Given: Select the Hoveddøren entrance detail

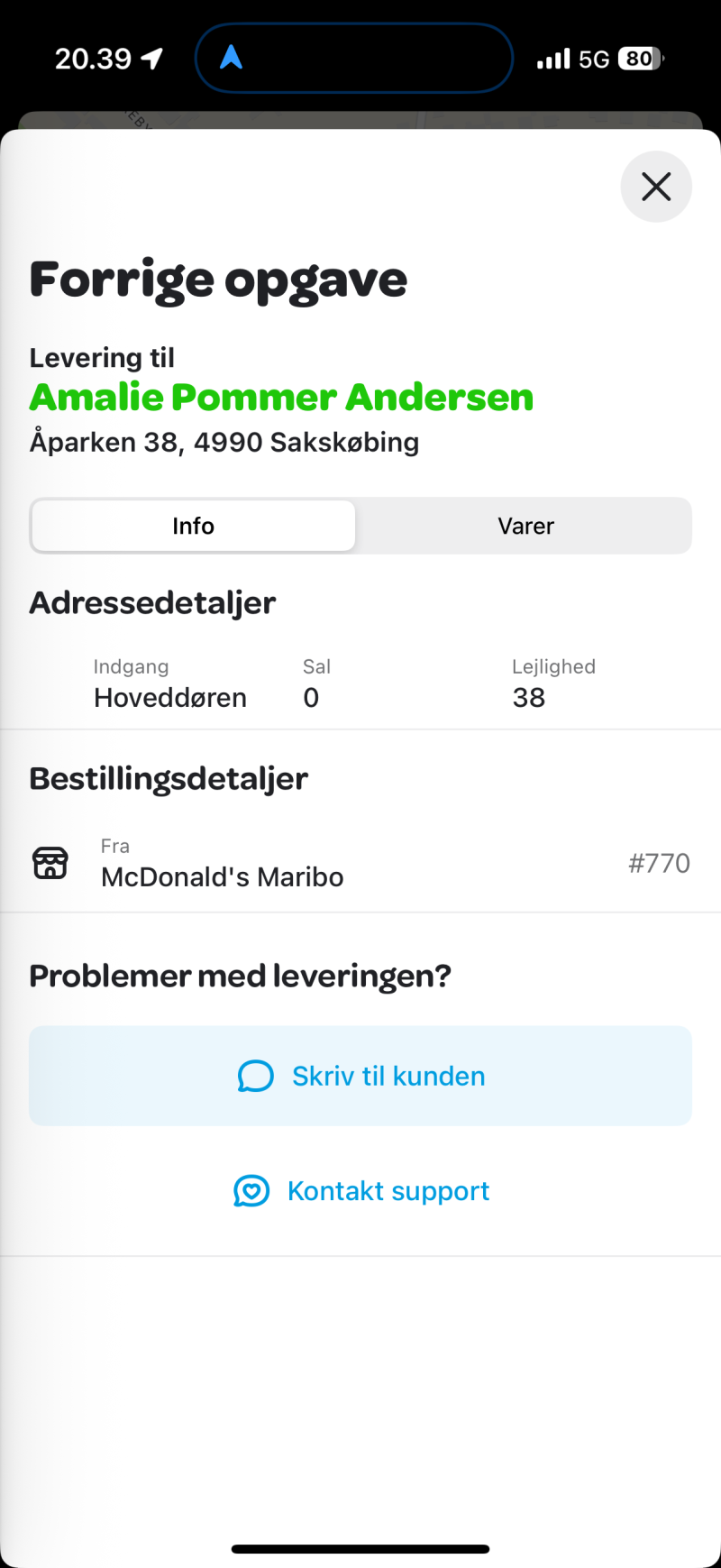Looking at the screenshot, I should click(170, 697).
